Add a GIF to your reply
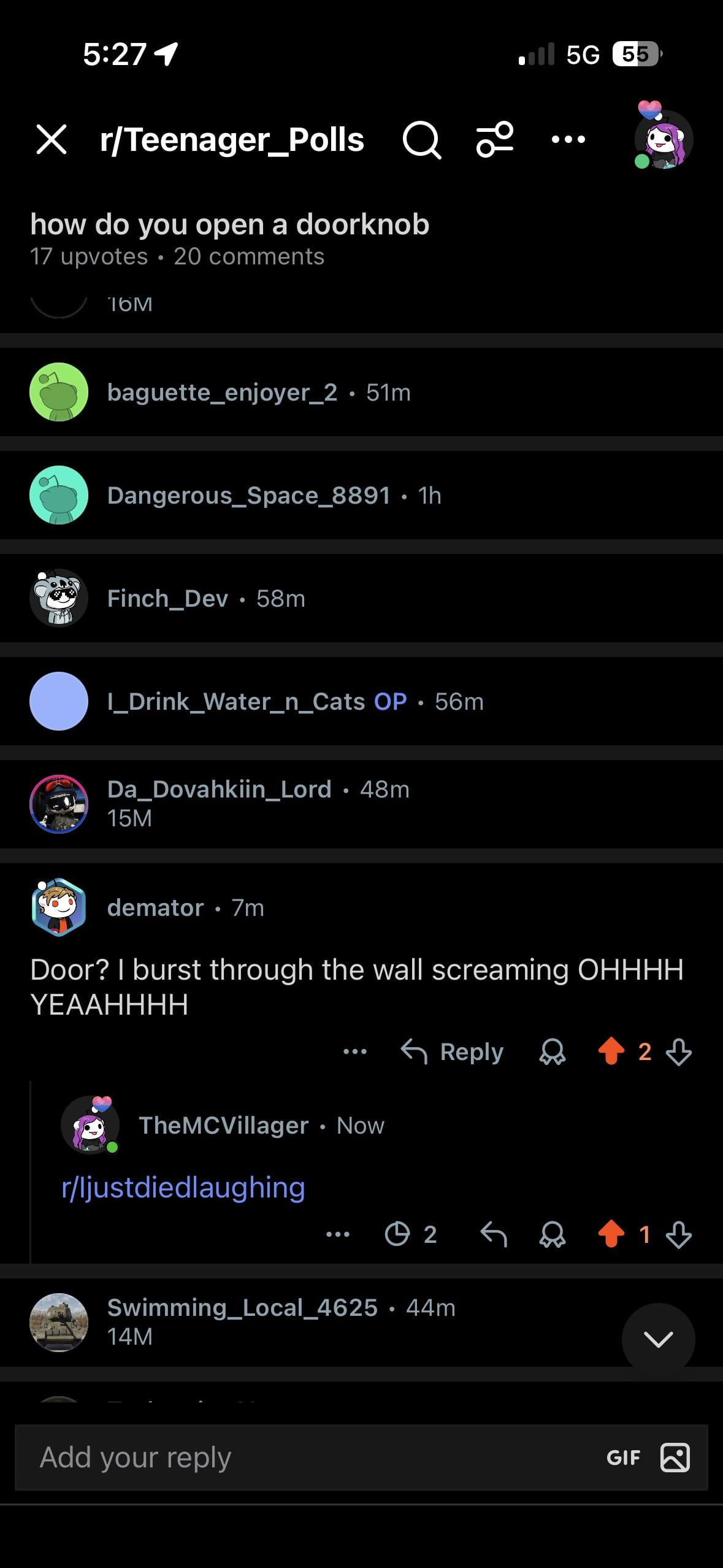723x1568 pixels. click(623, 1458)
